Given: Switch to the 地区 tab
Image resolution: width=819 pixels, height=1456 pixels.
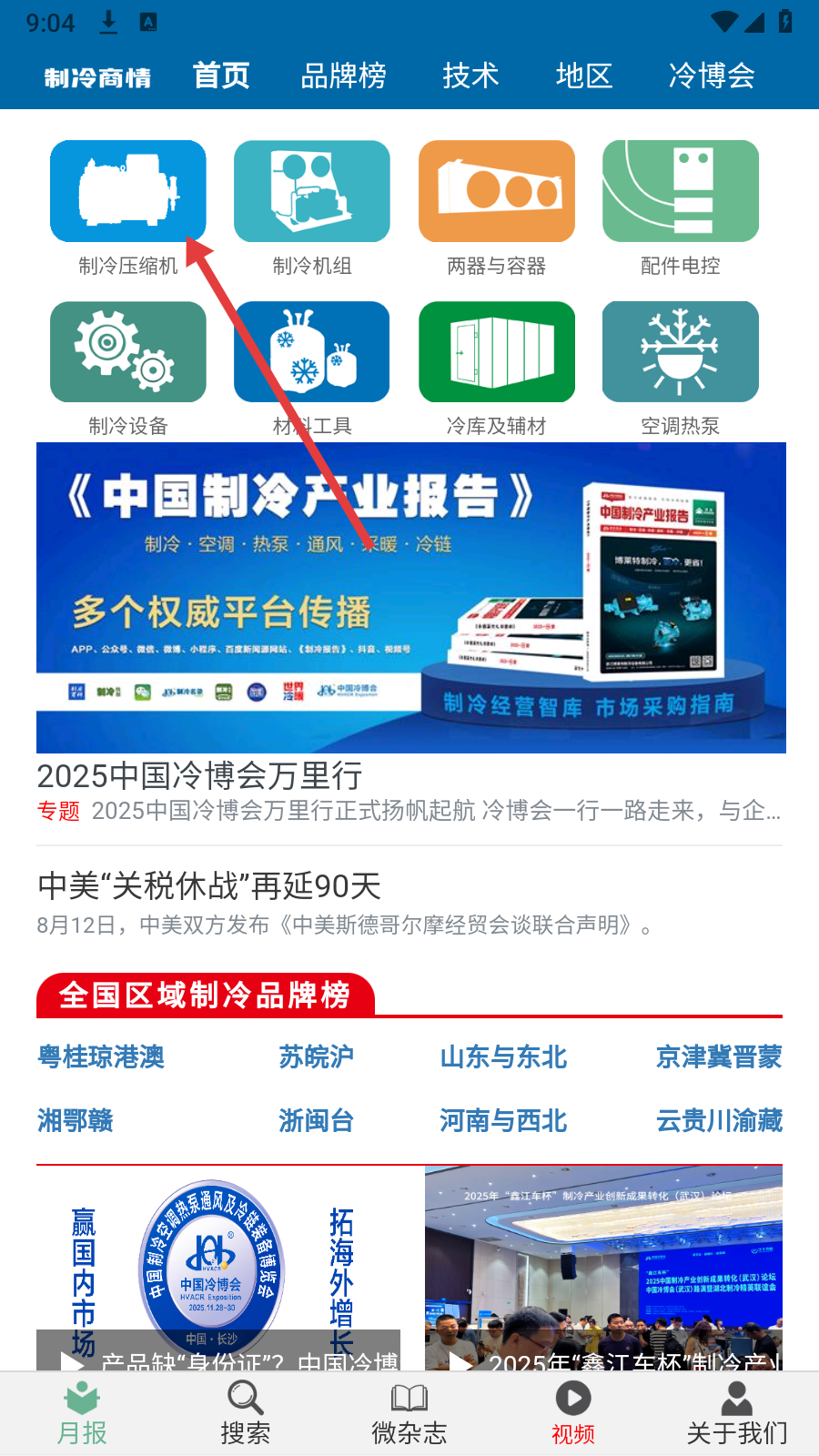Looking at the screenshot, I should coord(583,76).
